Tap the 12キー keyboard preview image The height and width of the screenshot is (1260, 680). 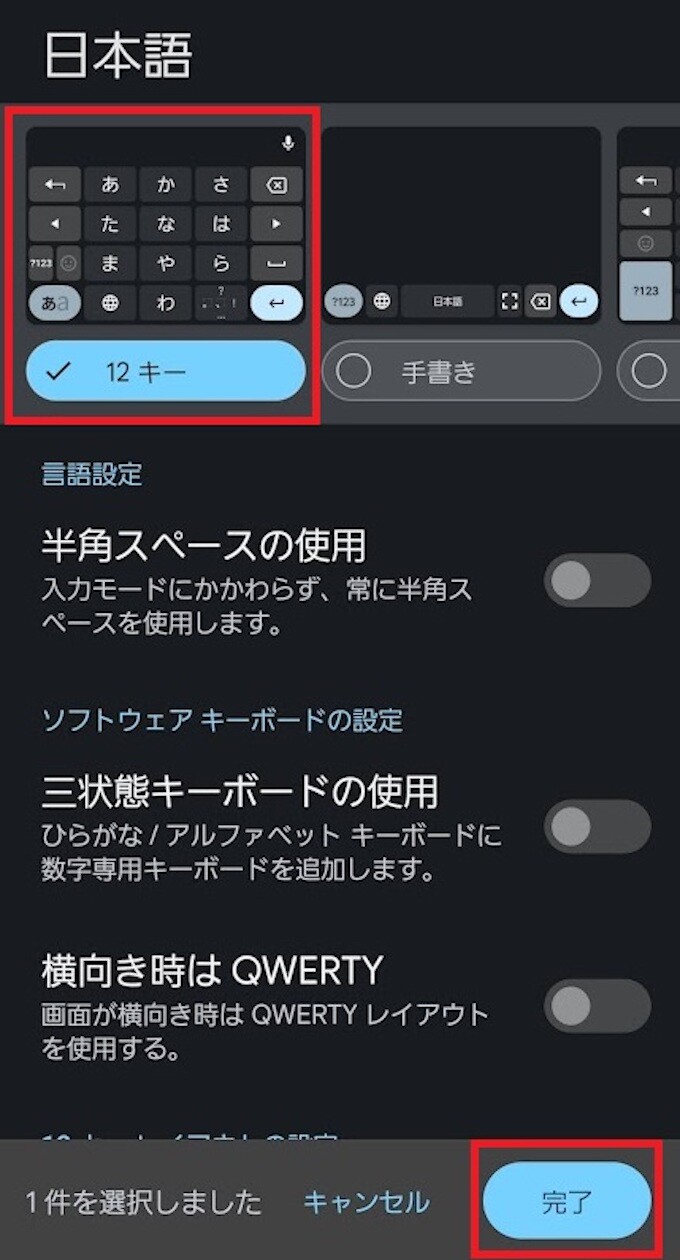coord(165,225)
